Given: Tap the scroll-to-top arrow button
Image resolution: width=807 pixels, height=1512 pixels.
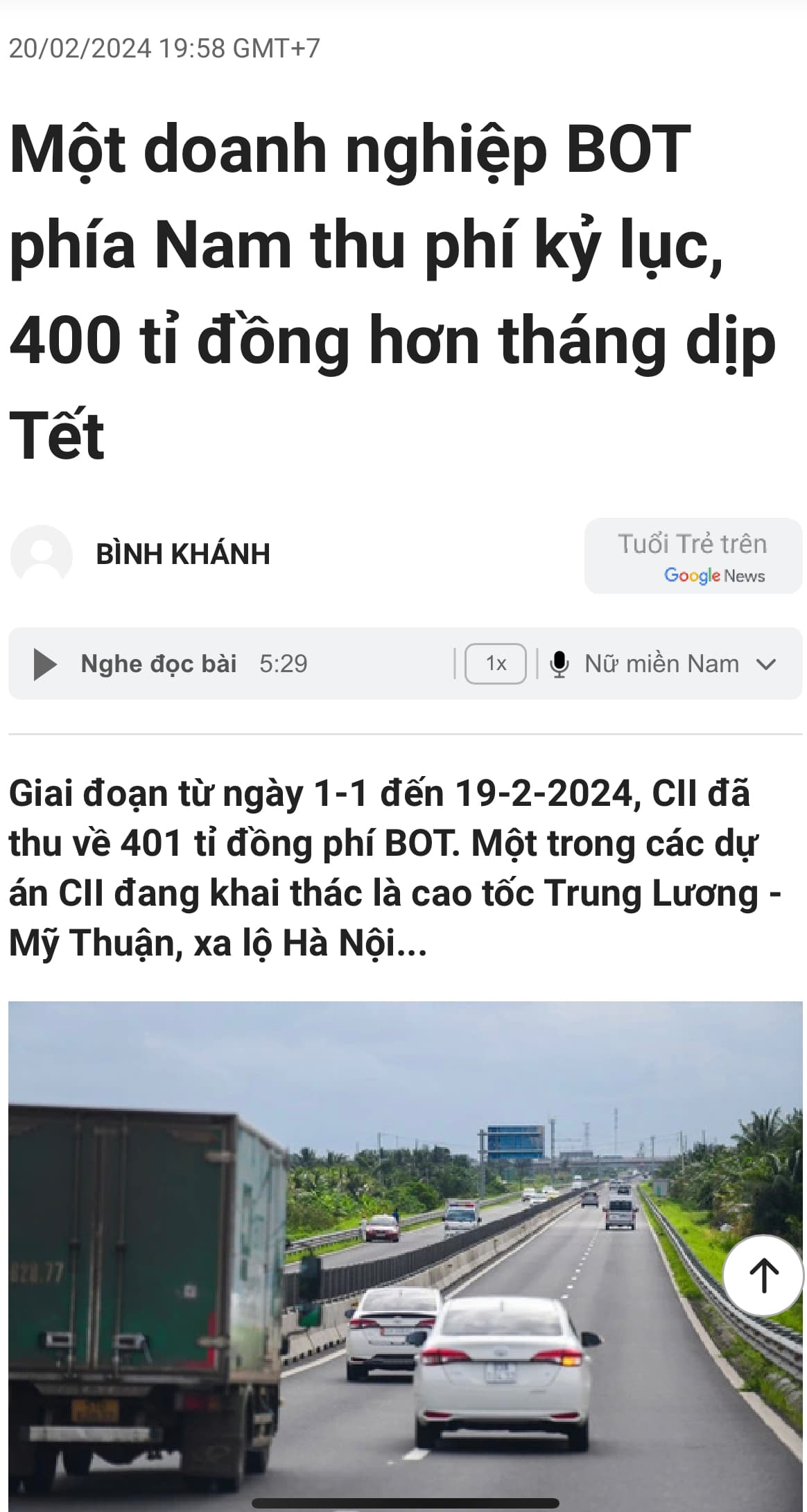Looking at the screenshot, I should 764,1276.
